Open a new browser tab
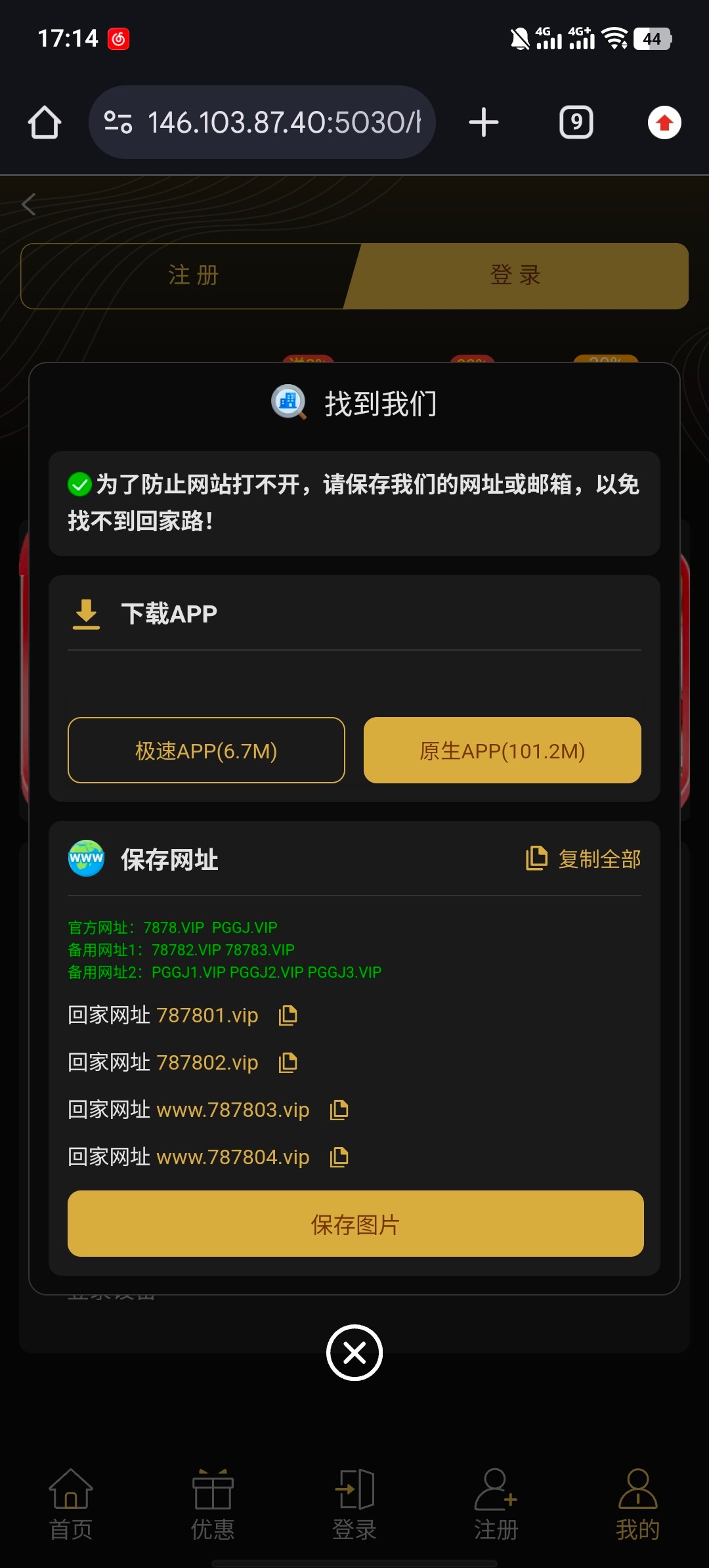 click(484, 123)
